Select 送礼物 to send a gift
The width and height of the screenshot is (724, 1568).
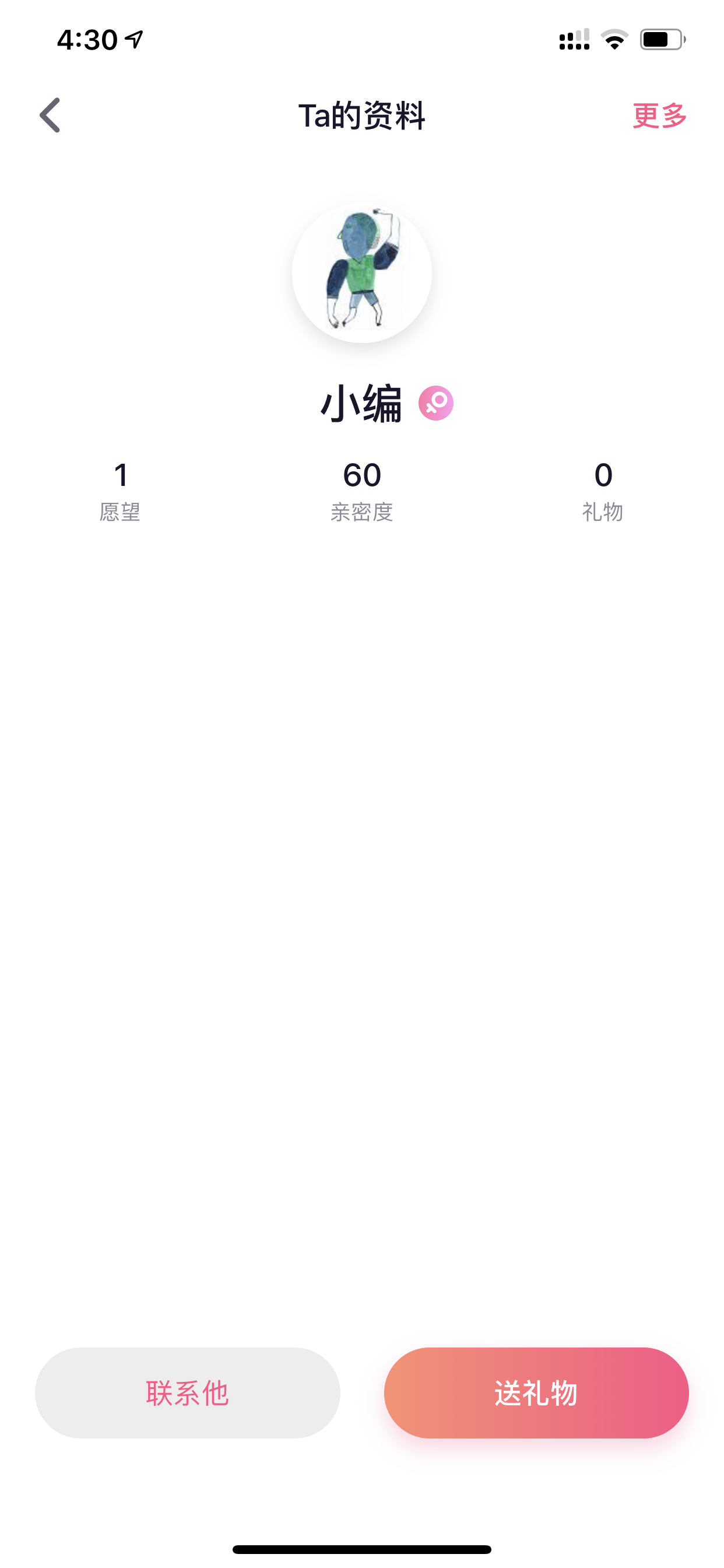(536, 1392)
